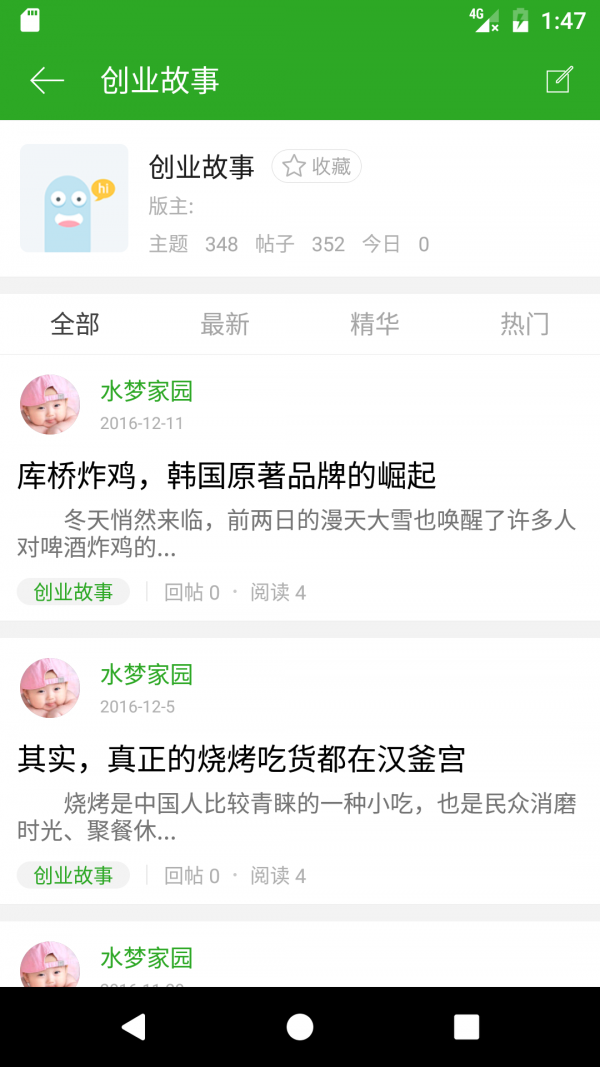Viewport: 600px width, 1067px height.
Task: Tap the 创业故事 tag under the 烧烤 post
Action: 74,876
